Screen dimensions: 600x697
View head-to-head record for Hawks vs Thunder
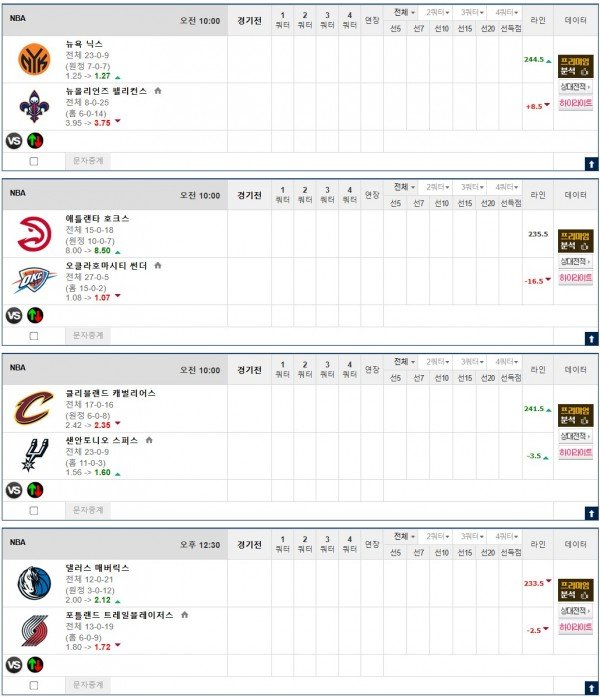(575, 263)
